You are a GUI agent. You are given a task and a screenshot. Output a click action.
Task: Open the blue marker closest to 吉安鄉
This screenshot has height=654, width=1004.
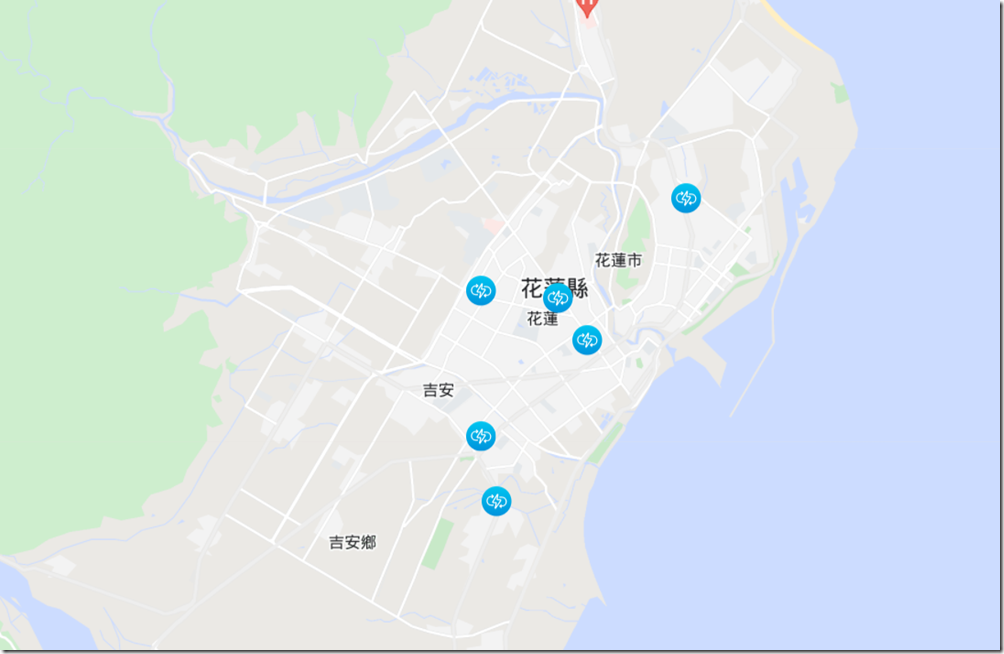pos(496,500)
